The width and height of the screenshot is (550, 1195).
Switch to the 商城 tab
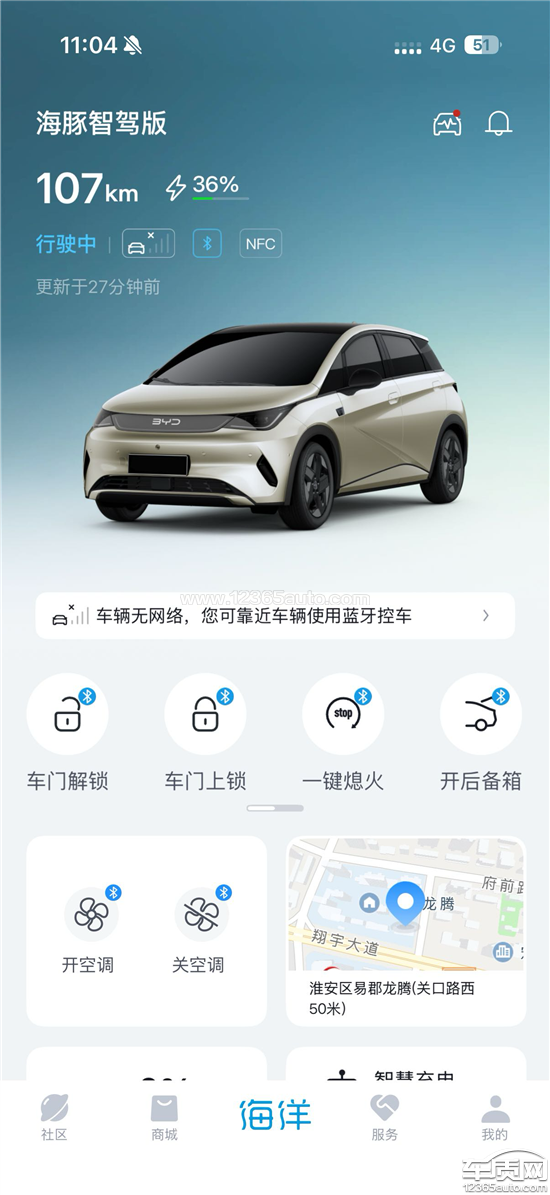(165, 1117)
